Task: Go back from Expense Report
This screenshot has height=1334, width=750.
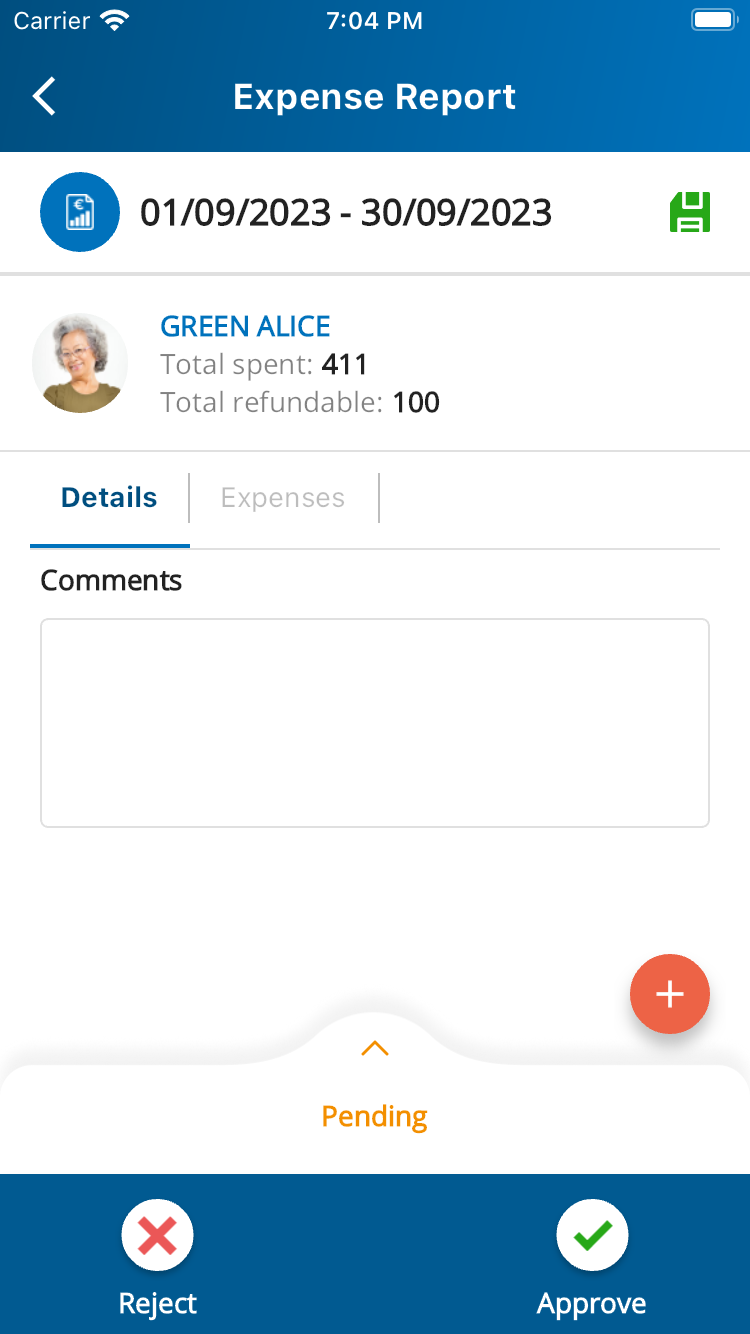Action: (44, 97)
